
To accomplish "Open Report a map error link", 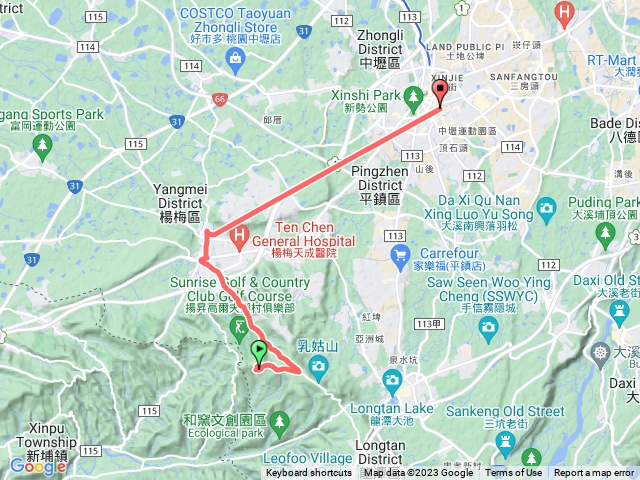I will pos(596,473).
